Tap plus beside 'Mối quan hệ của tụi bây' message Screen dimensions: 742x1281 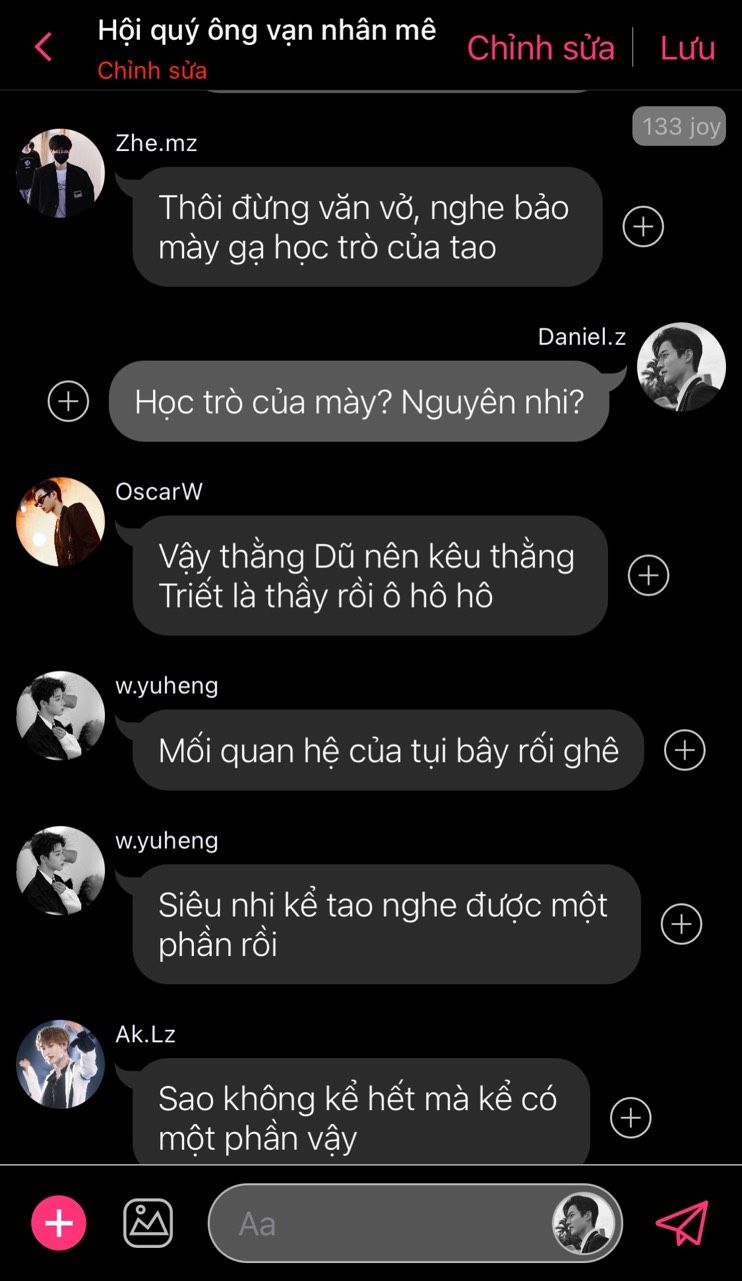(x=685, y=750)
